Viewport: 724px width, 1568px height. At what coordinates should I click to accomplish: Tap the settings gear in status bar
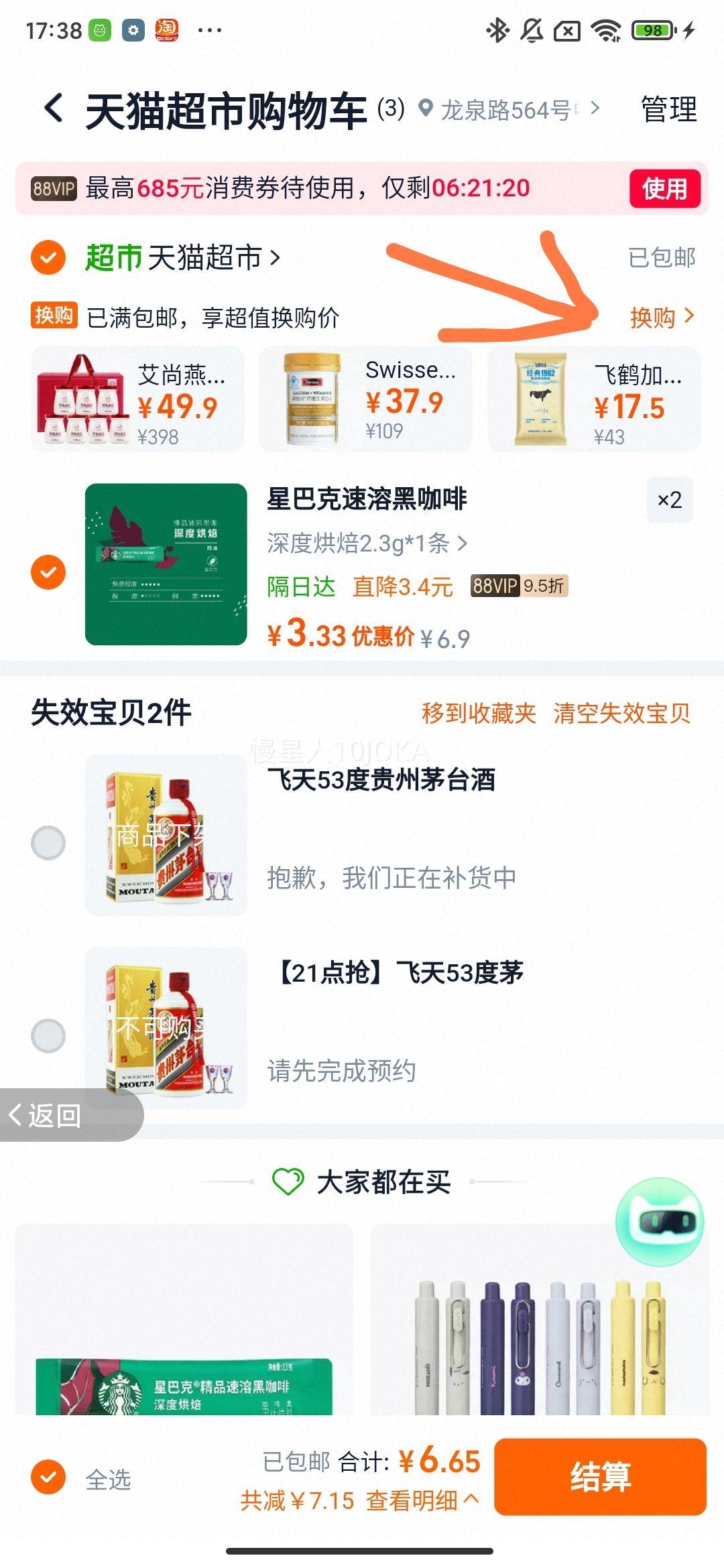point(133,28)
